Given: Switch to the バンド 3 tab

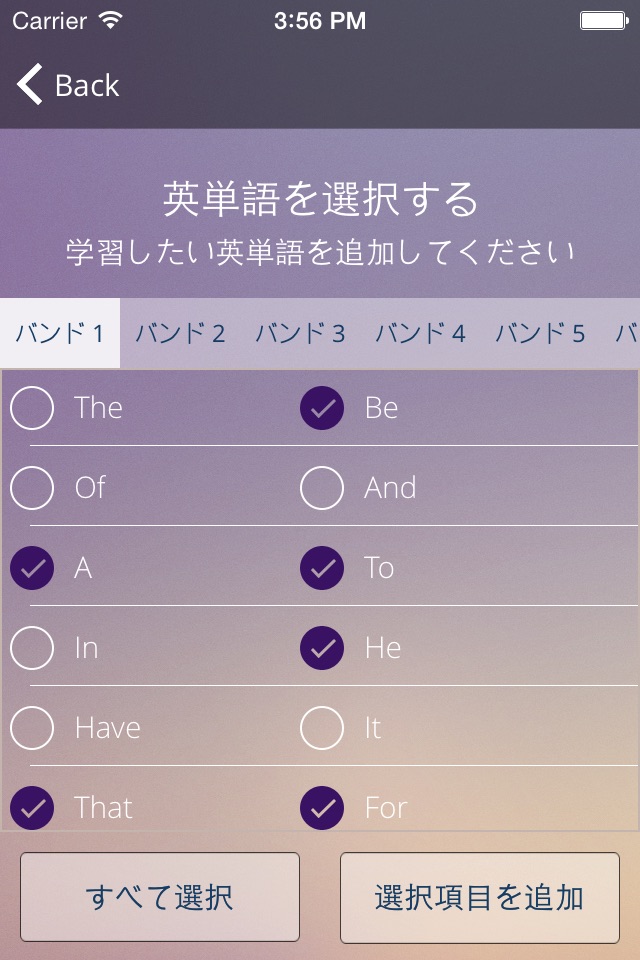Looking at the screenshot, I should 300,334.
